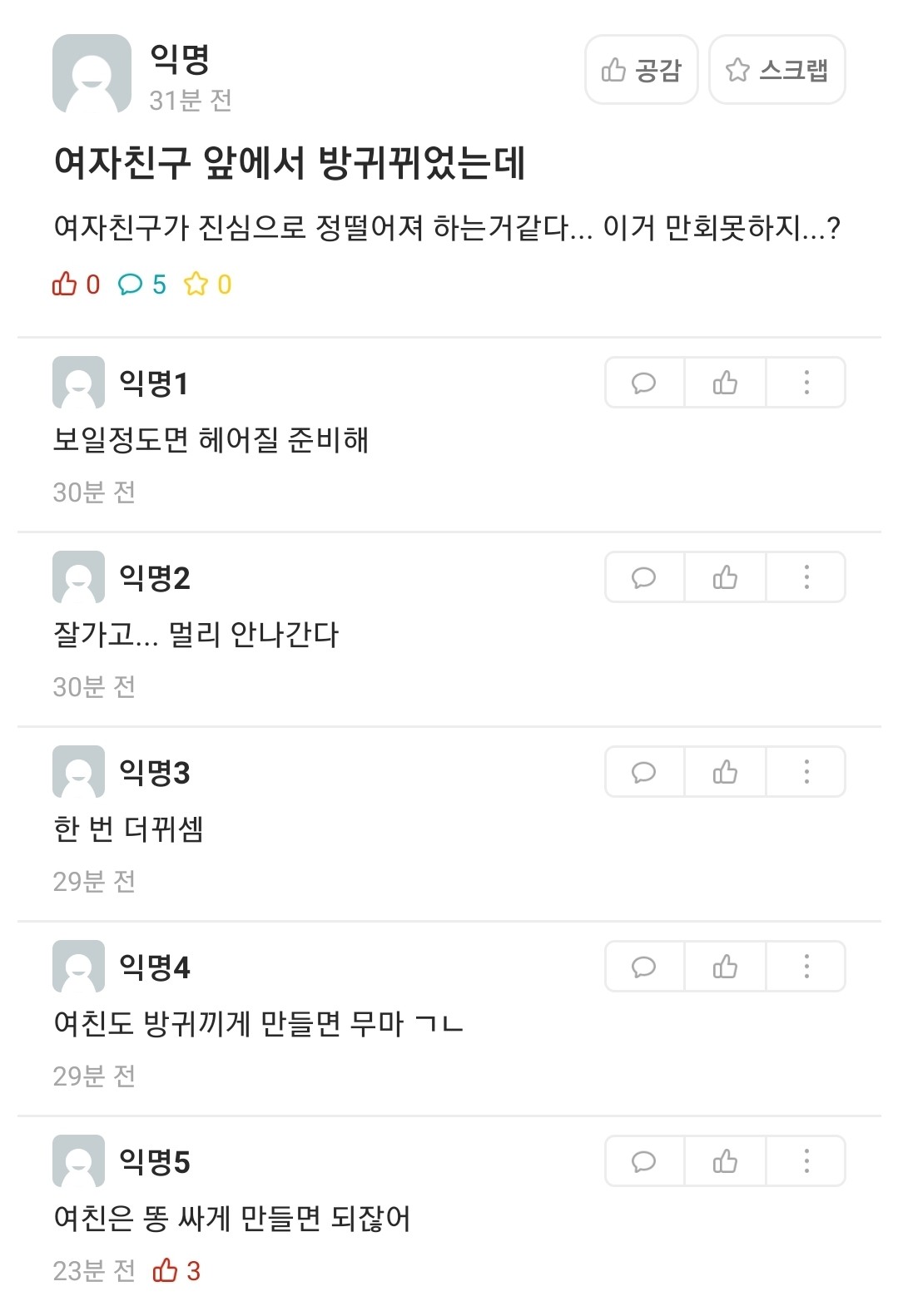
Task: Reply to 익명2's comment
Action: [x=644, y=577]
